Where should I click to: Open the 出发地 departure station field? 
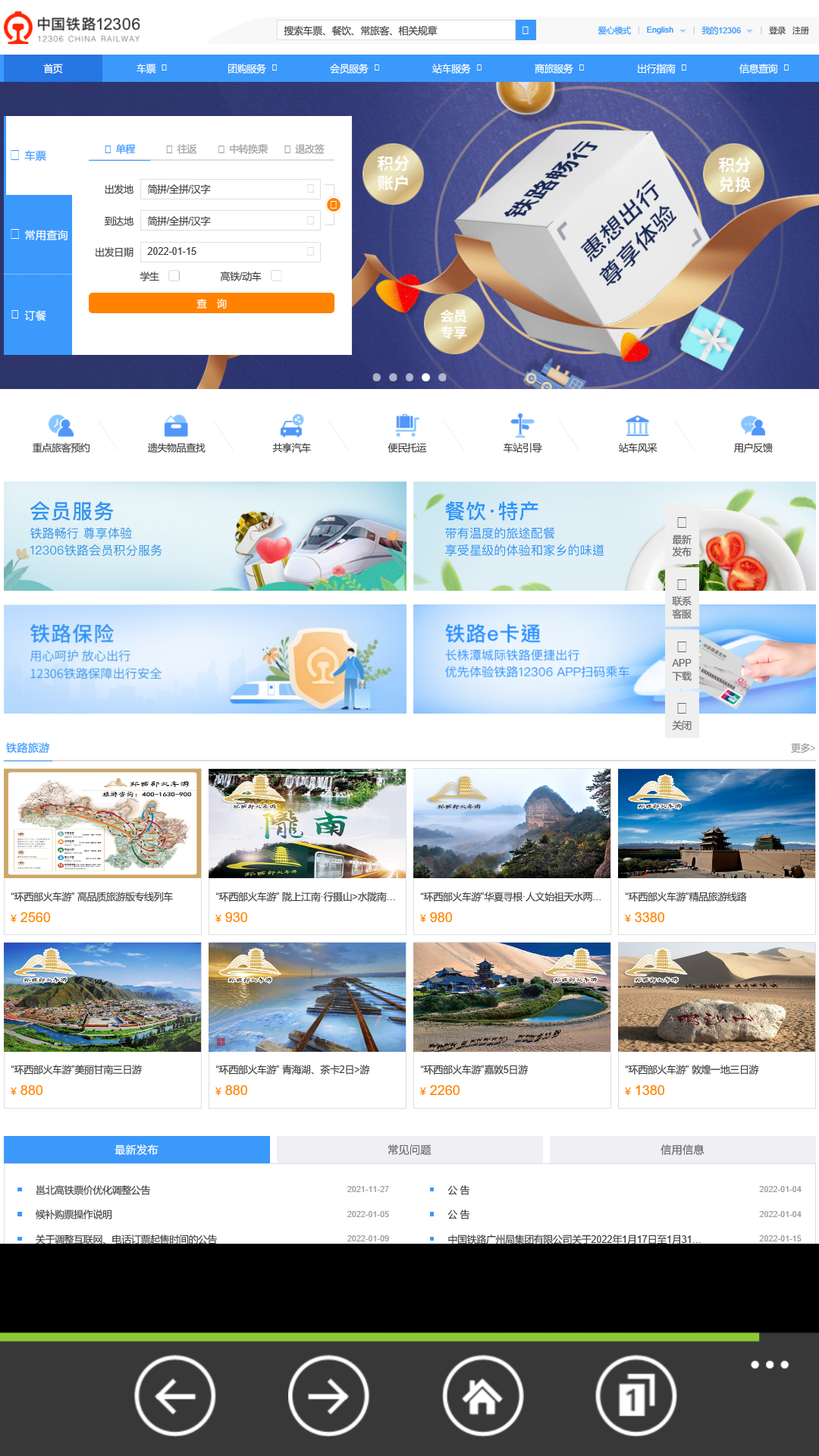[x=230, y=189]
